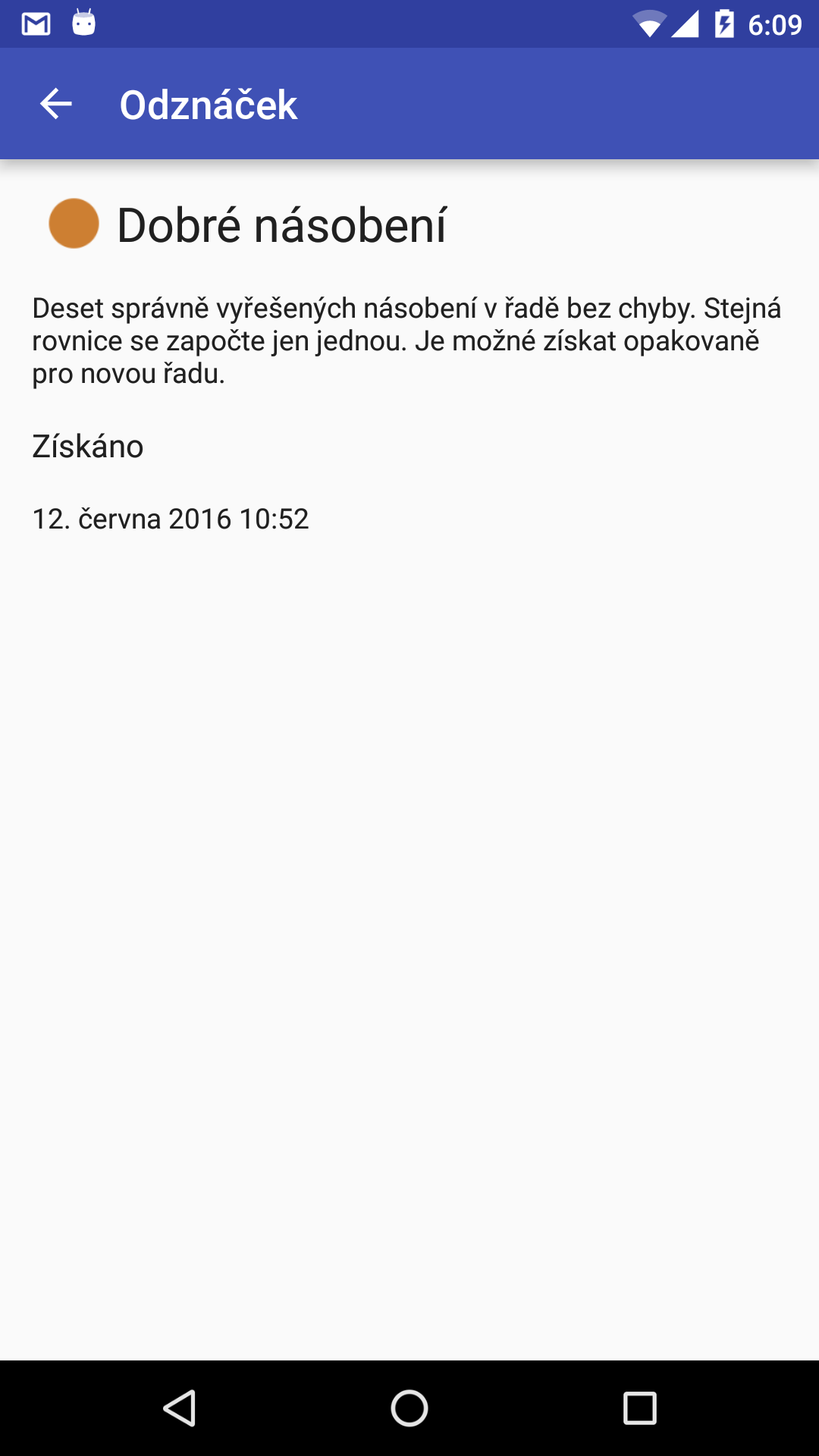Viewport: 819px width, 1456px height.
Task: Tap the system back button
Action: pyautogui.click(x=180, y=1408)
